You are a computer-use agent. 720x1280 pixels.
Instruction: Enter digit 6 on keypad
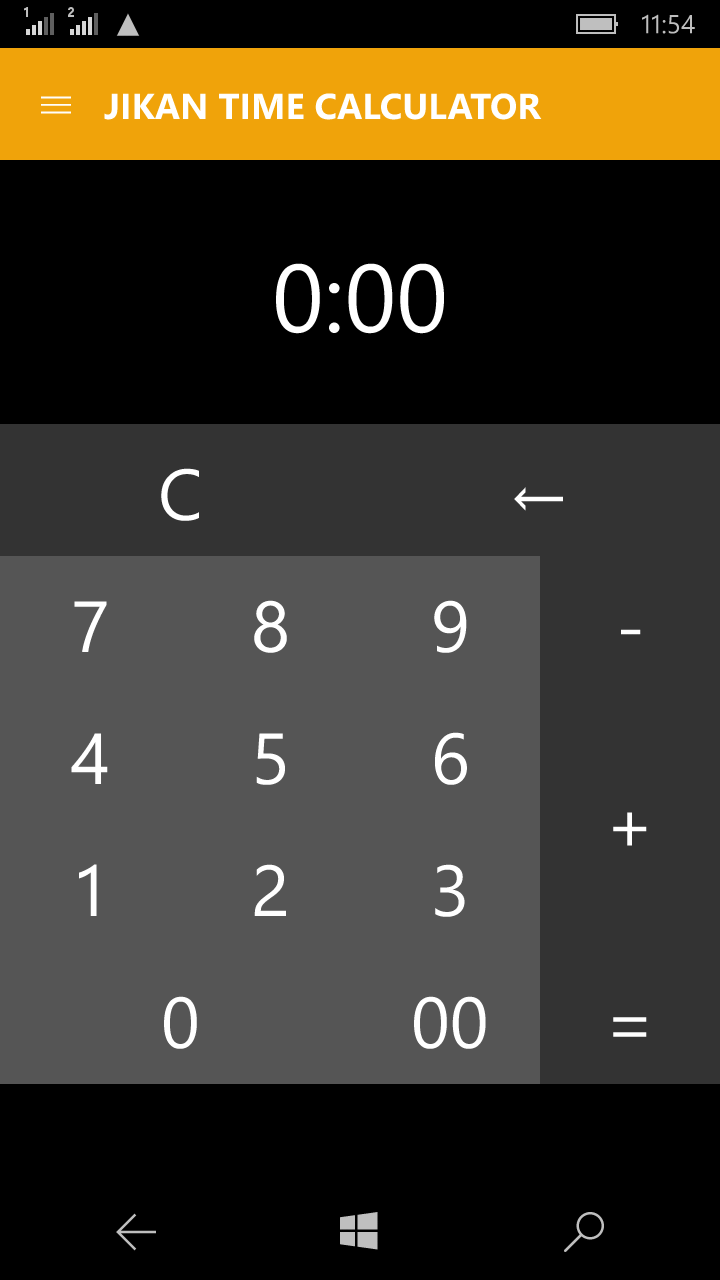(450, 759)
